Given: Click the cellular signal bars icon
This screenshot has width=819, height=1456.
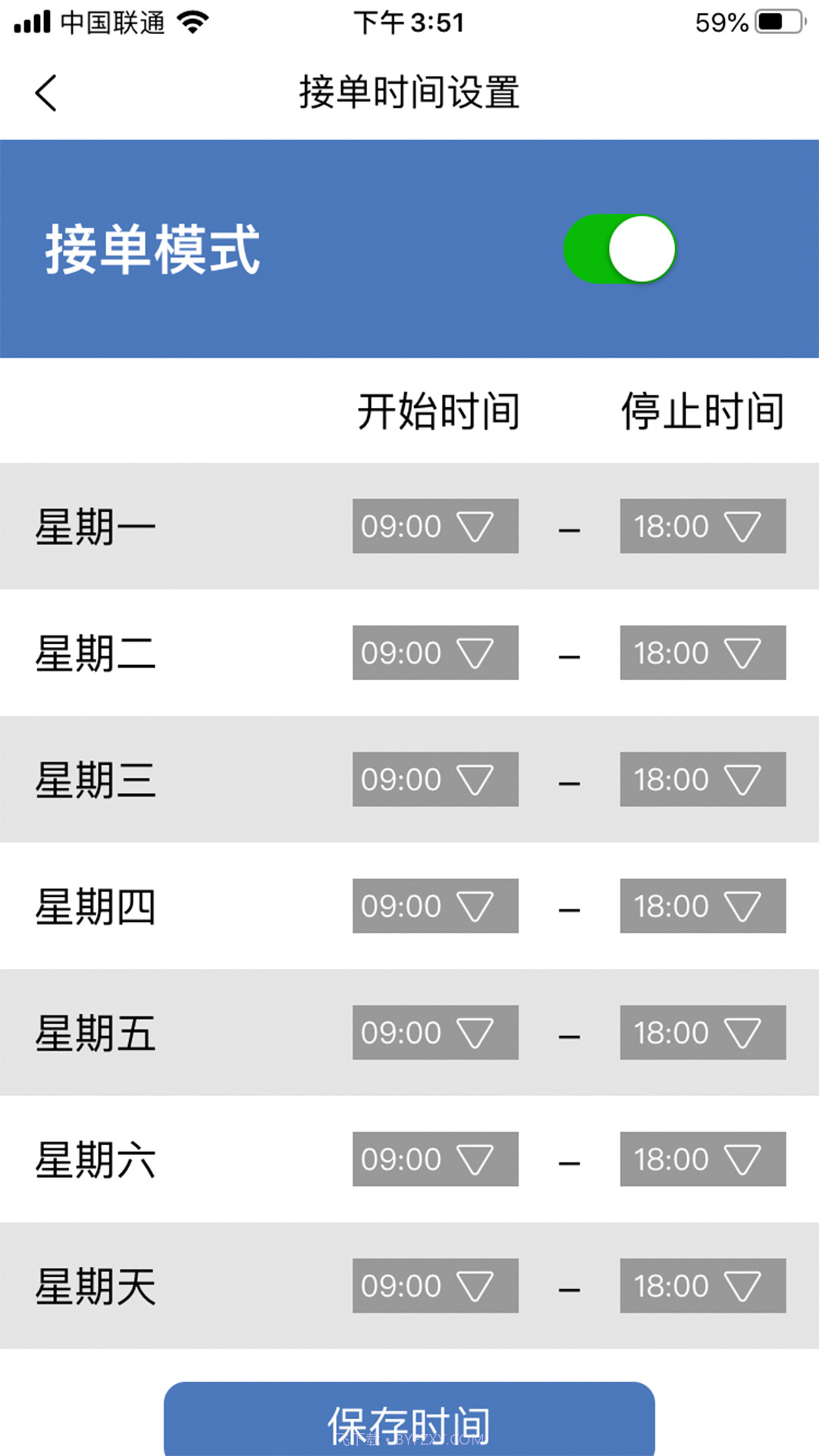Looking at the screenshot, I should (x=29, y=23).
